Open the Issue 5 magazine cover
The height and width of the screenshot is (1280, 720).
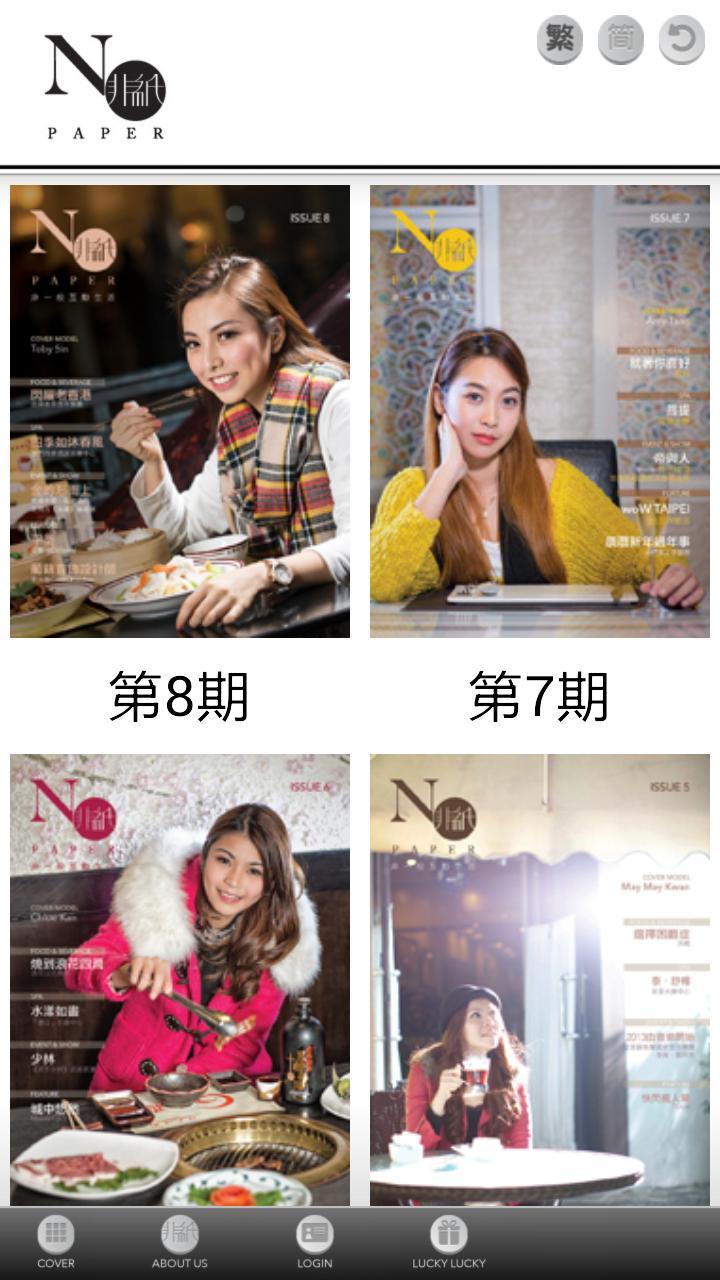[540, 980]
